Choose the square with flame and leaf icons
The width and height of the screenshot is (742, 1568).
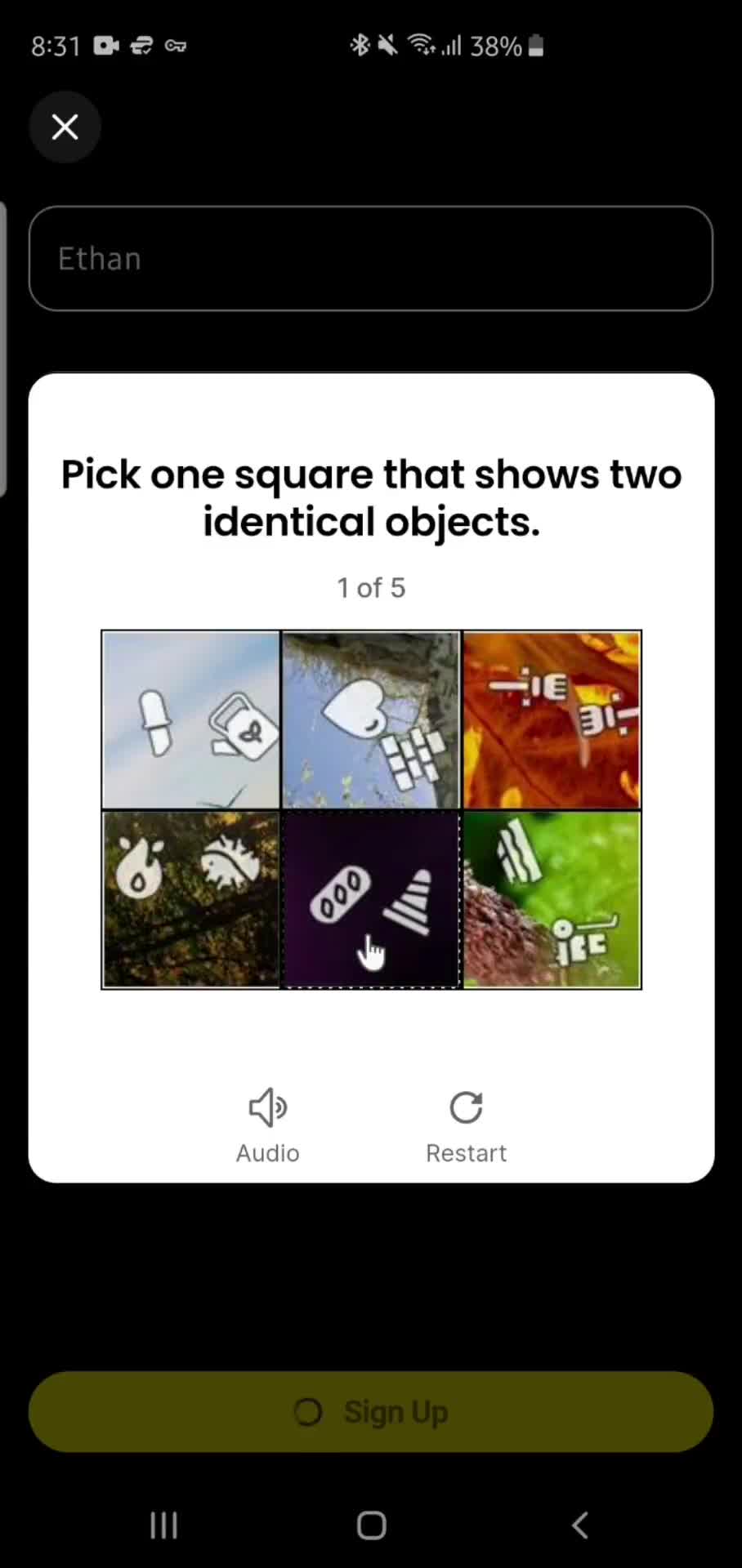click(x=191, y=899)
